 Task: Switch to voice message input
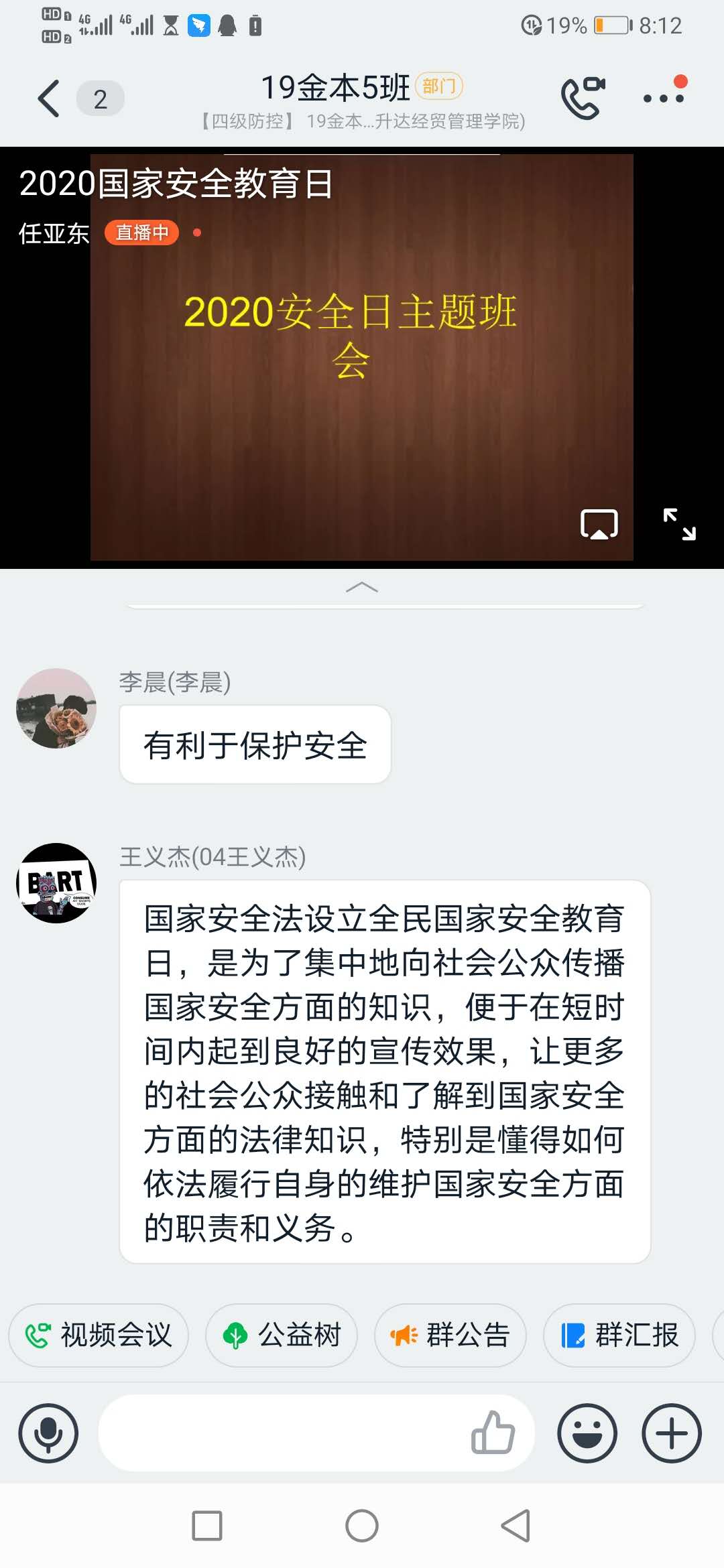coord(48,1433)
